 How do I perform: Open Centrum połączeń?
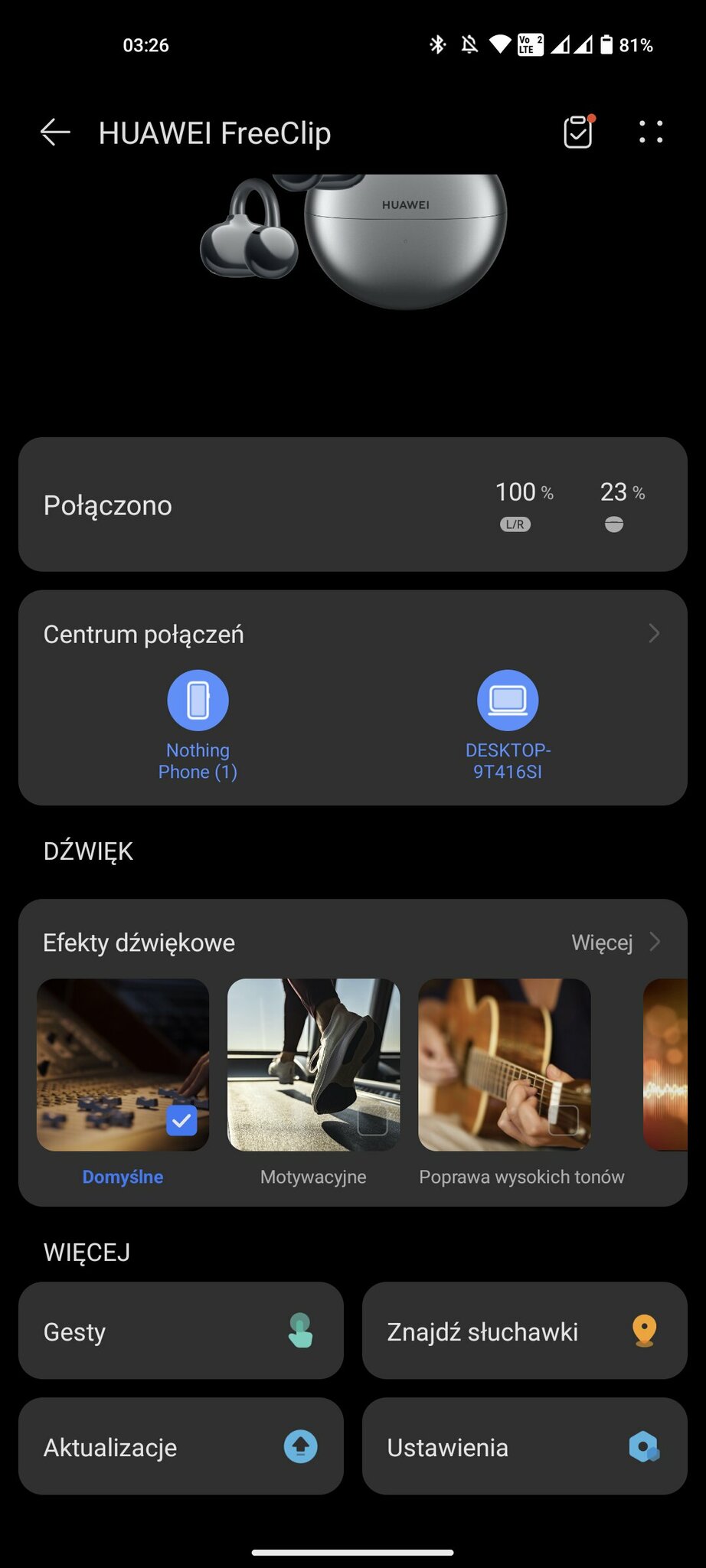352,634
